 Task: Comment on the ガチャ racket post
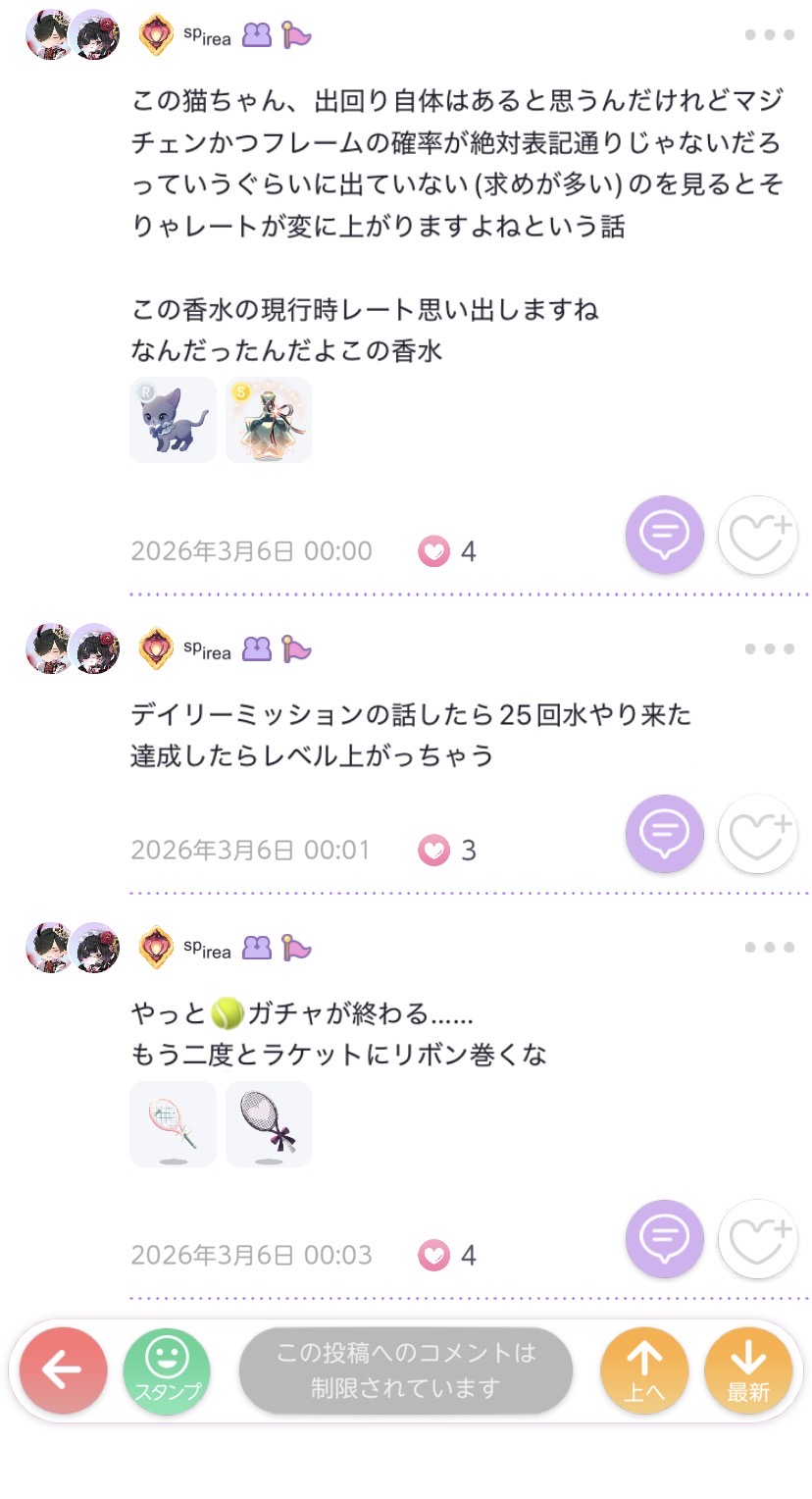click(x=665, y=1239)
